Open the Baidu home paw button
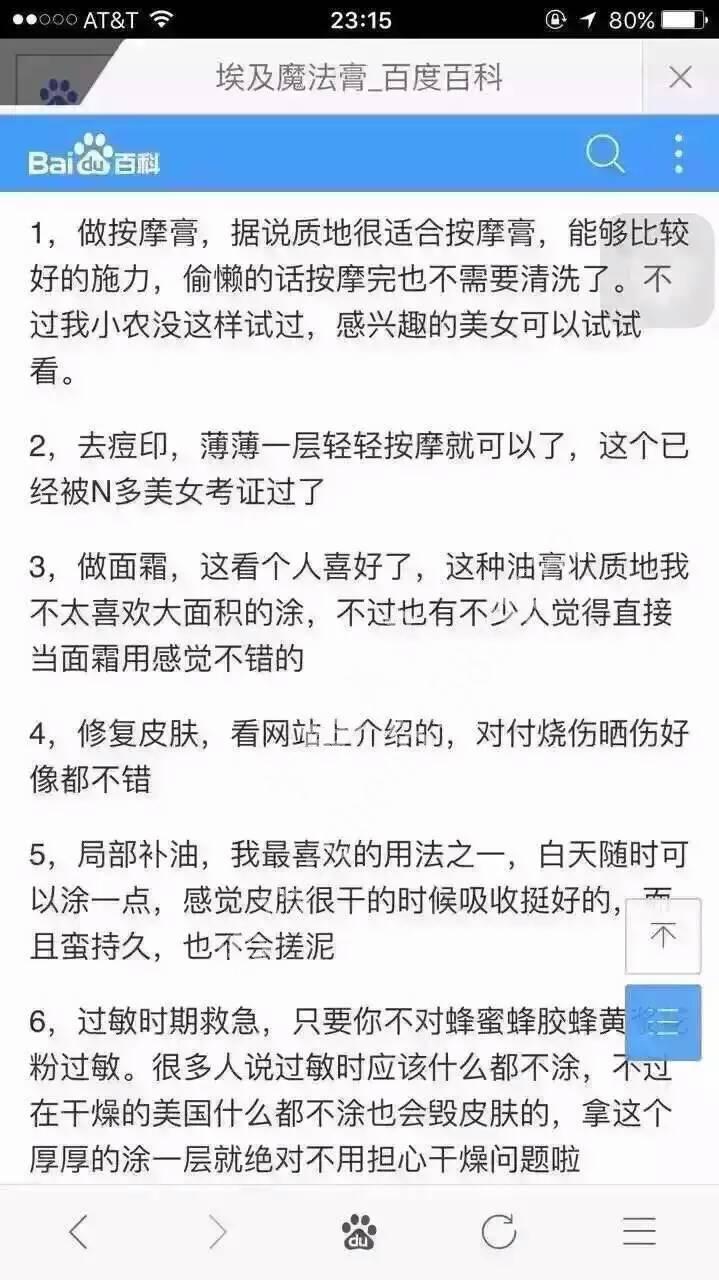This screenshot has width=719, height=1280. click(359, 1232)
